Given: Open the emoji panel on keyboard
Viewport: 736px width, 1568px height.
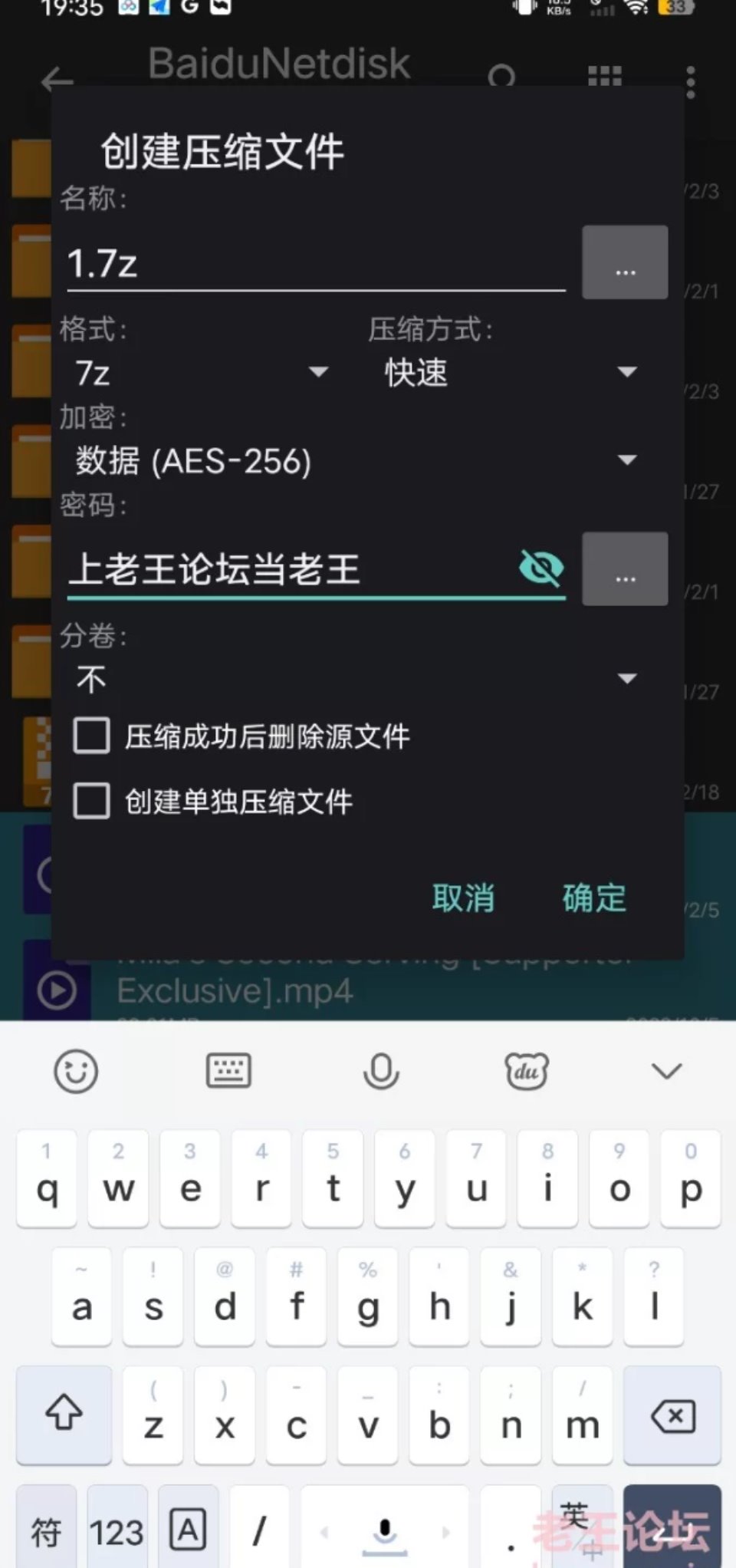Looking at the screenshot, I should tap(76, 1071).
